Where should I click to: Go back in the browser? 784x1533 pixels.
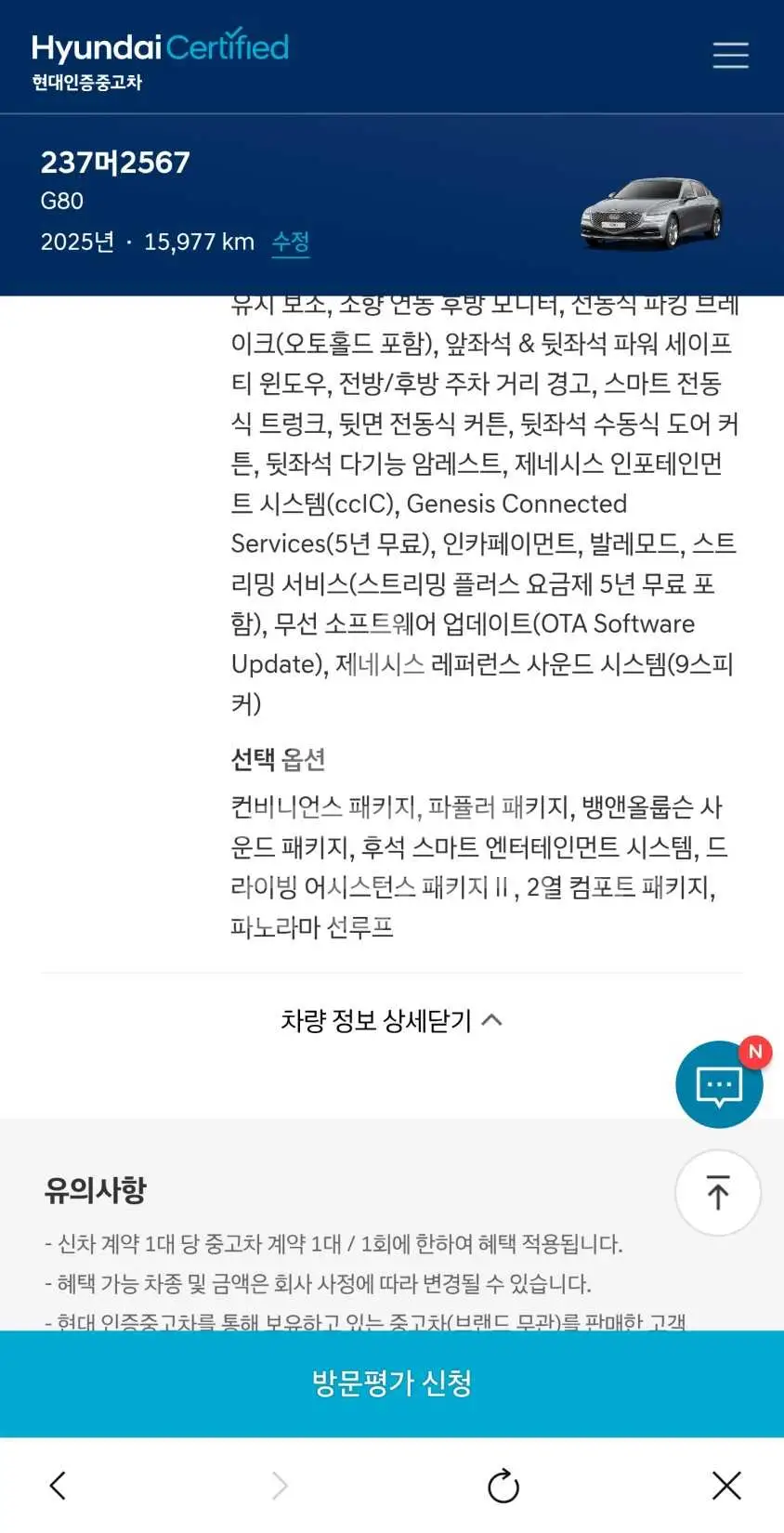click(x=58, y=1486)
